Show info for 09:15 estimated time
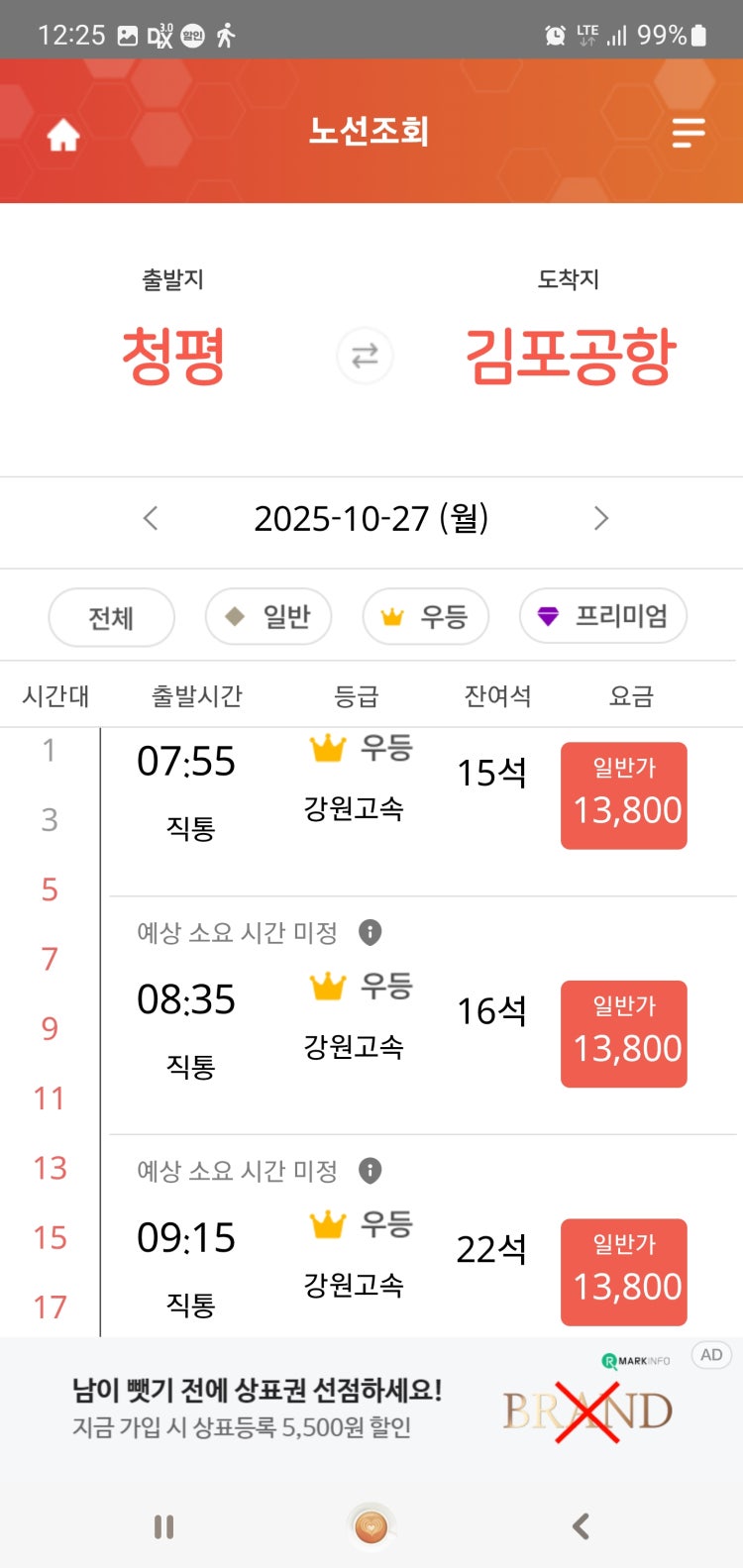Viewport: 743px width, 1568px height. point(370,1171)
